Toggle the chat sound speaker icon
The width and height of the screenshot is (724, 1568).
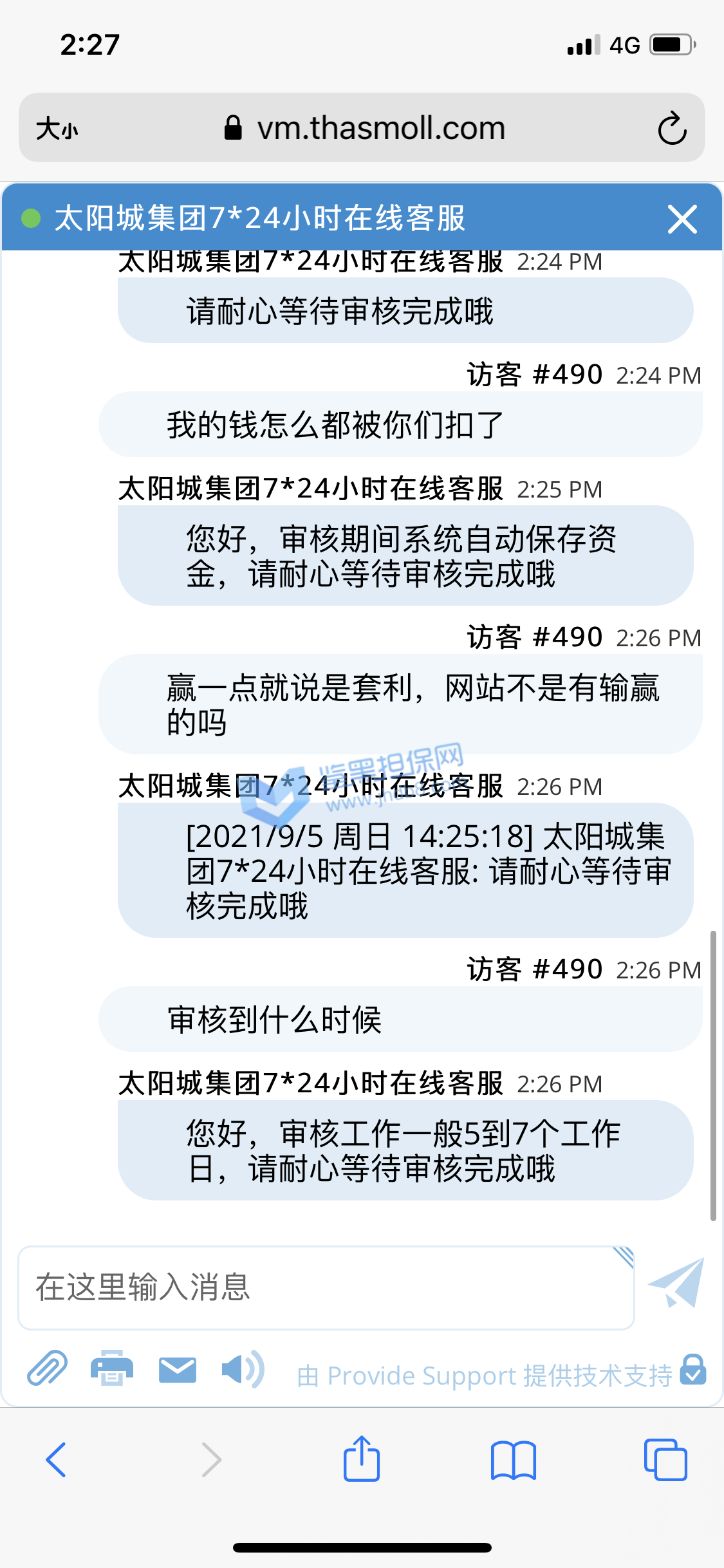(242, 1368)
